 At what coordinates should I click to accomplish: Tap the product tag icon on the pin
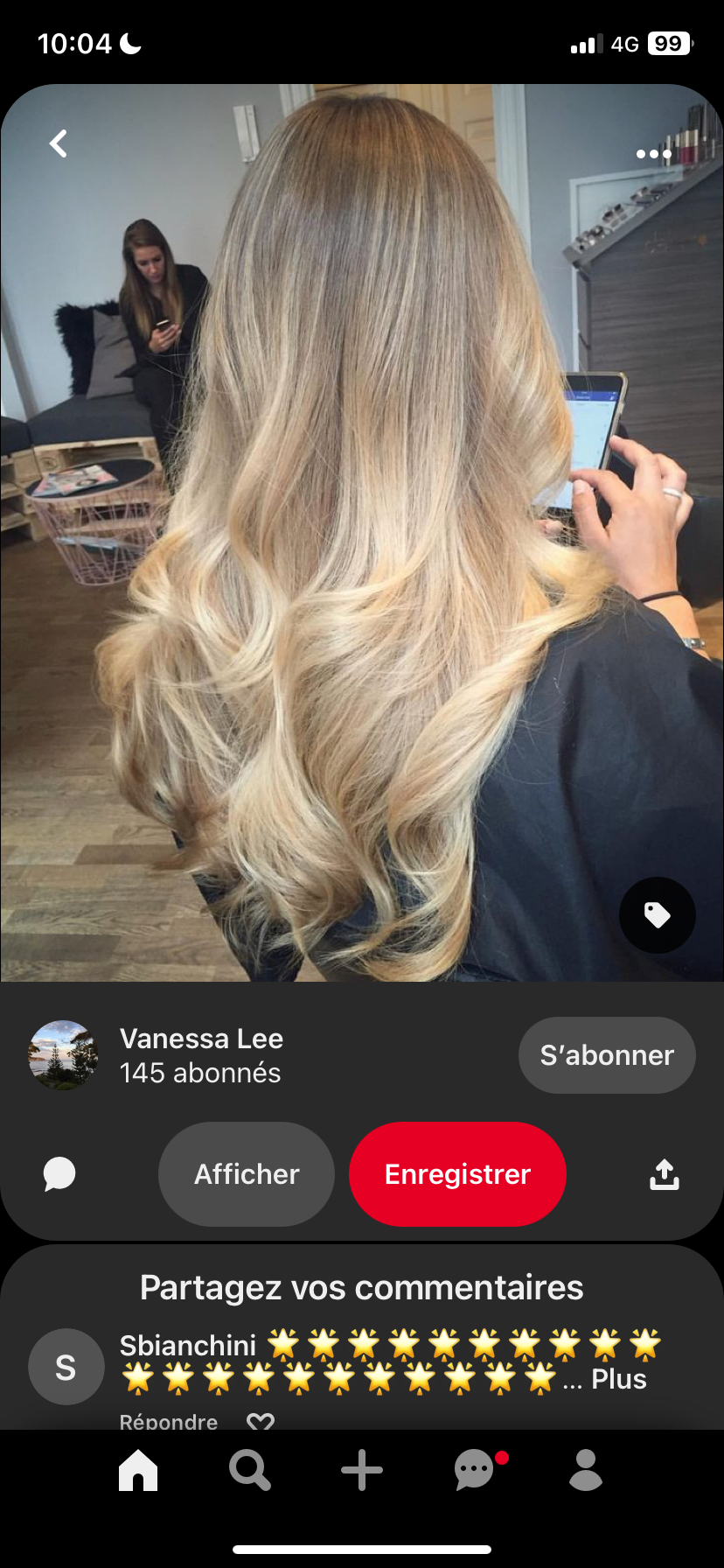(657, 915)
